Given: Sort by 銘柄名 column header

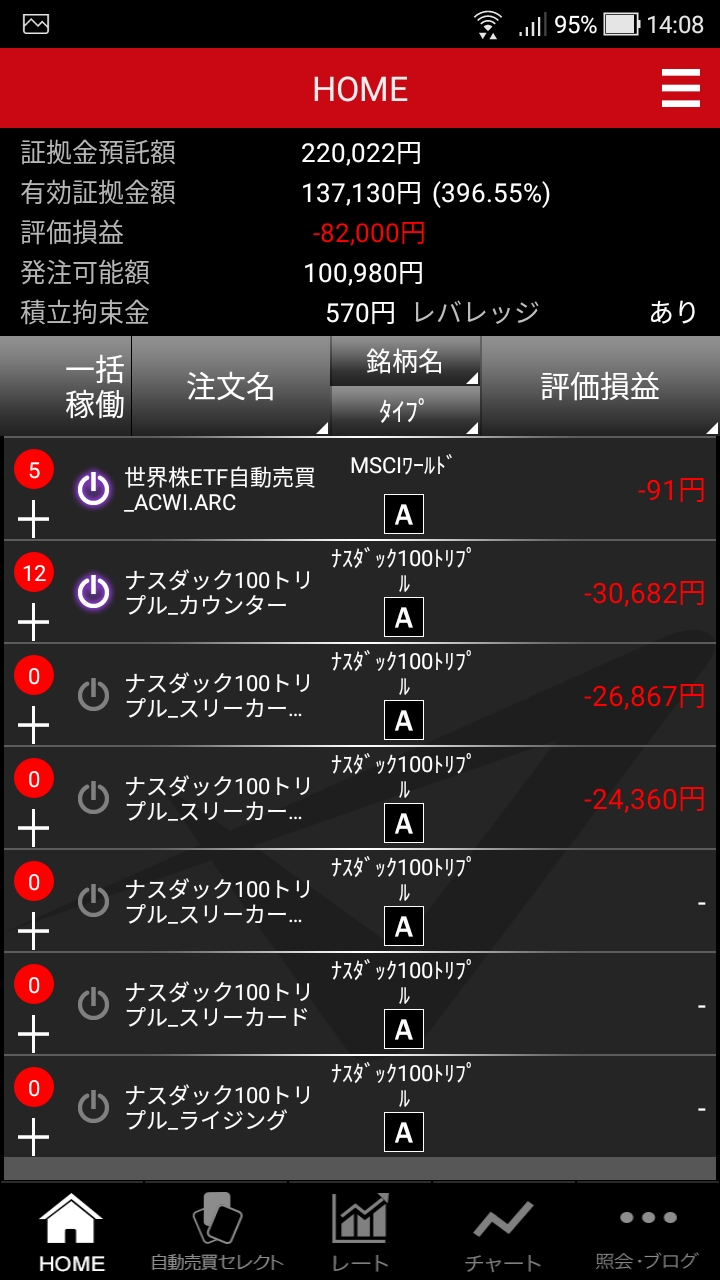Looking at the screenshot, I should [x=405, y=361].
